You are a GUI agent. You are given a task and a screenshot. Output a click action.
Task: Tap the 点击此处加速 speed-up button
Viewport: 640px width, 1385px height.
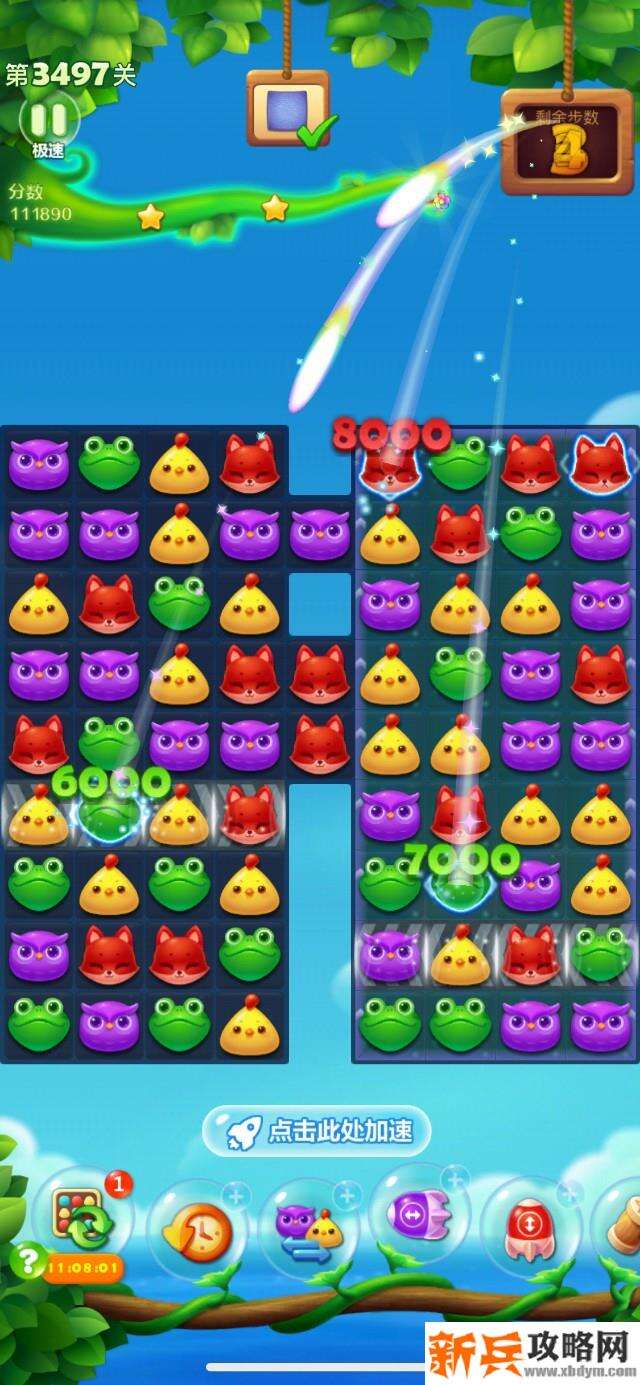pyautogui.click(x=318, y=1131)
